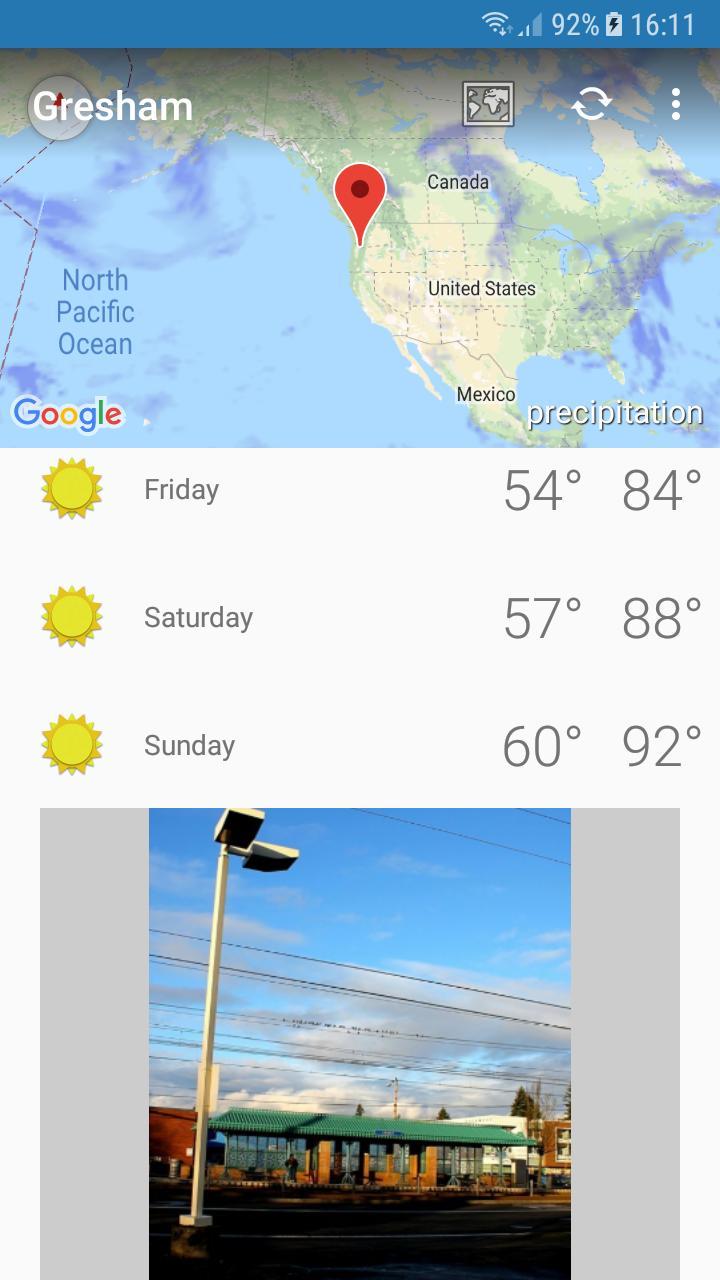Tap the North Pacific Ocean label
The image size is (720, 1280).
[95, 312]
